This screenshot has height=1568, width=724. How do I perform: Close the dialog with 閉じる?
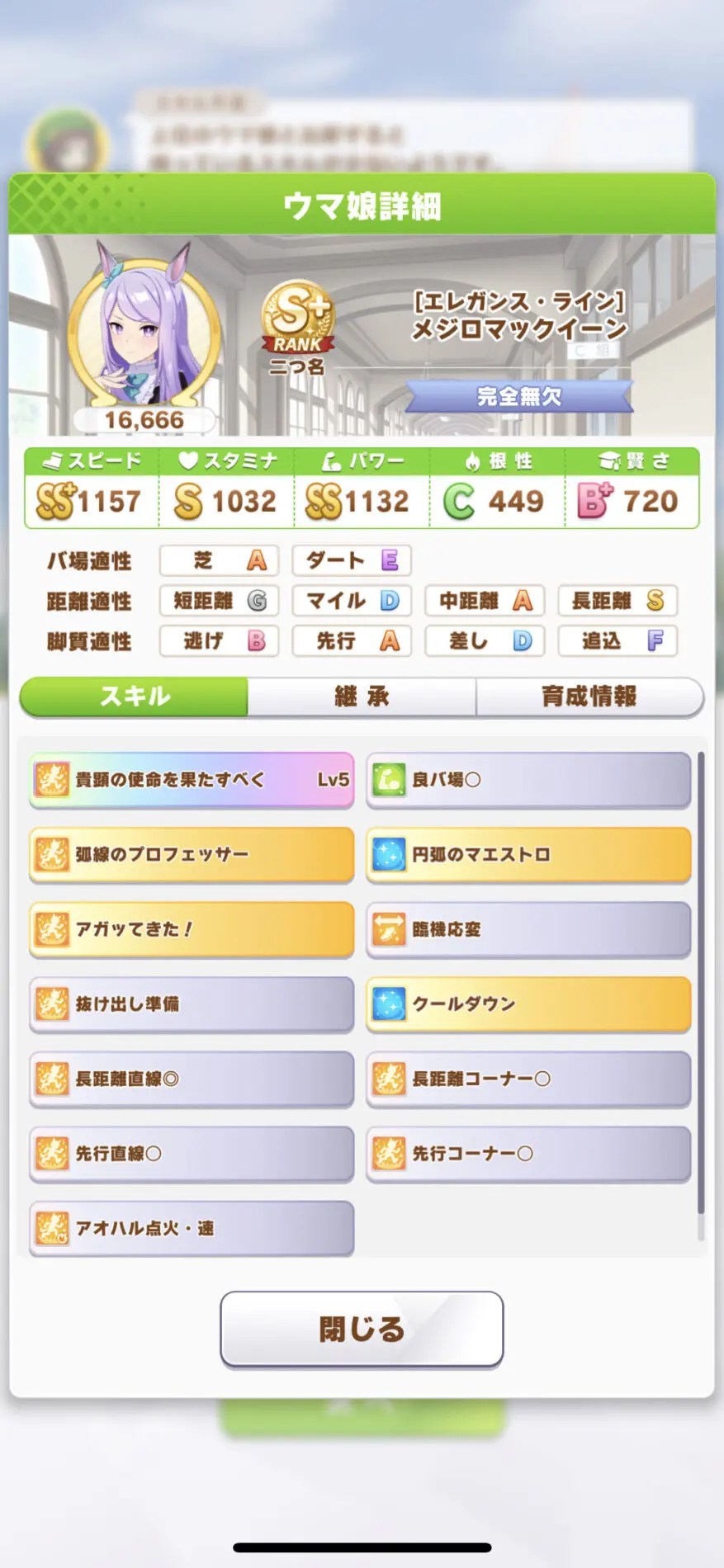pos(362,1329)
